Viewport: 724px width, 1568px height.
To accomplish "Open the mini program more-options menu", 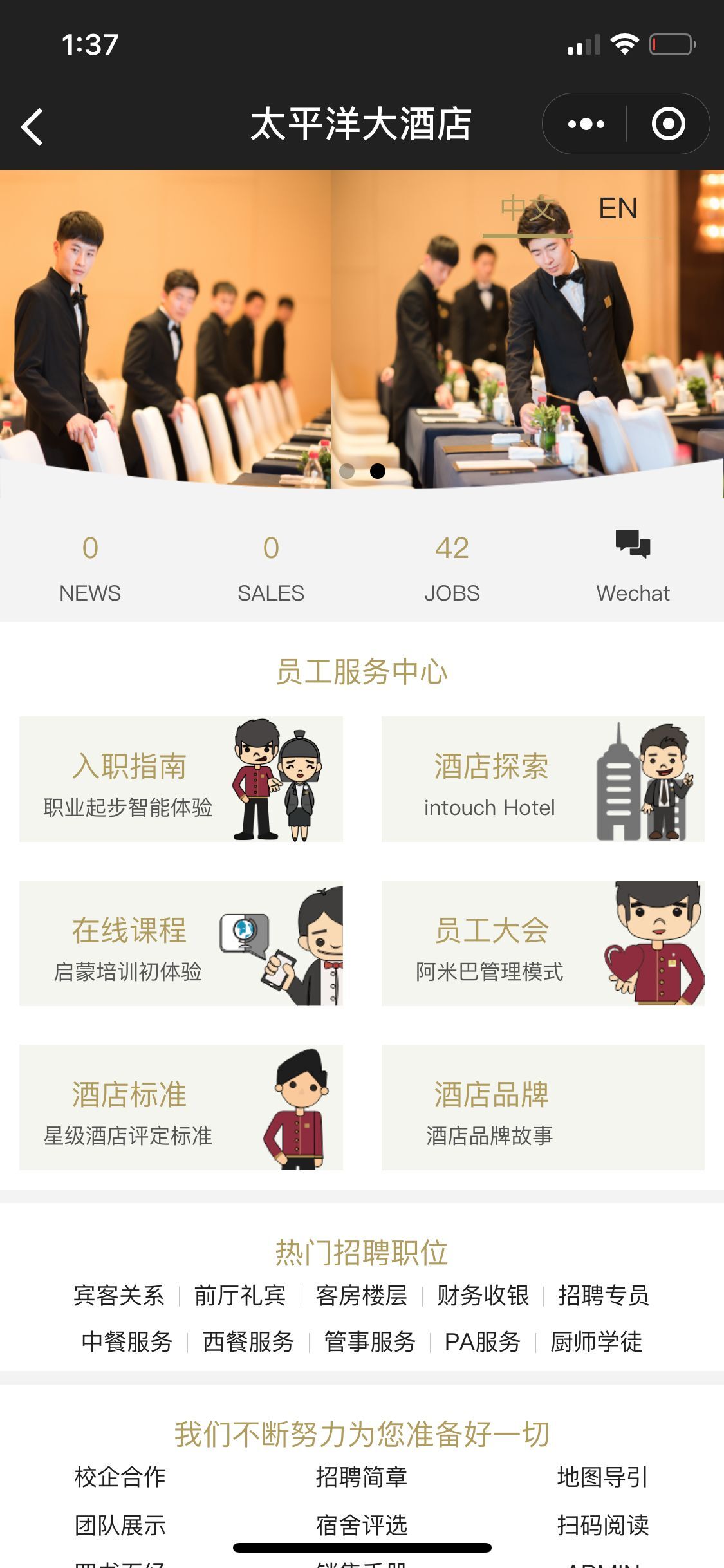I will point(586,124).
